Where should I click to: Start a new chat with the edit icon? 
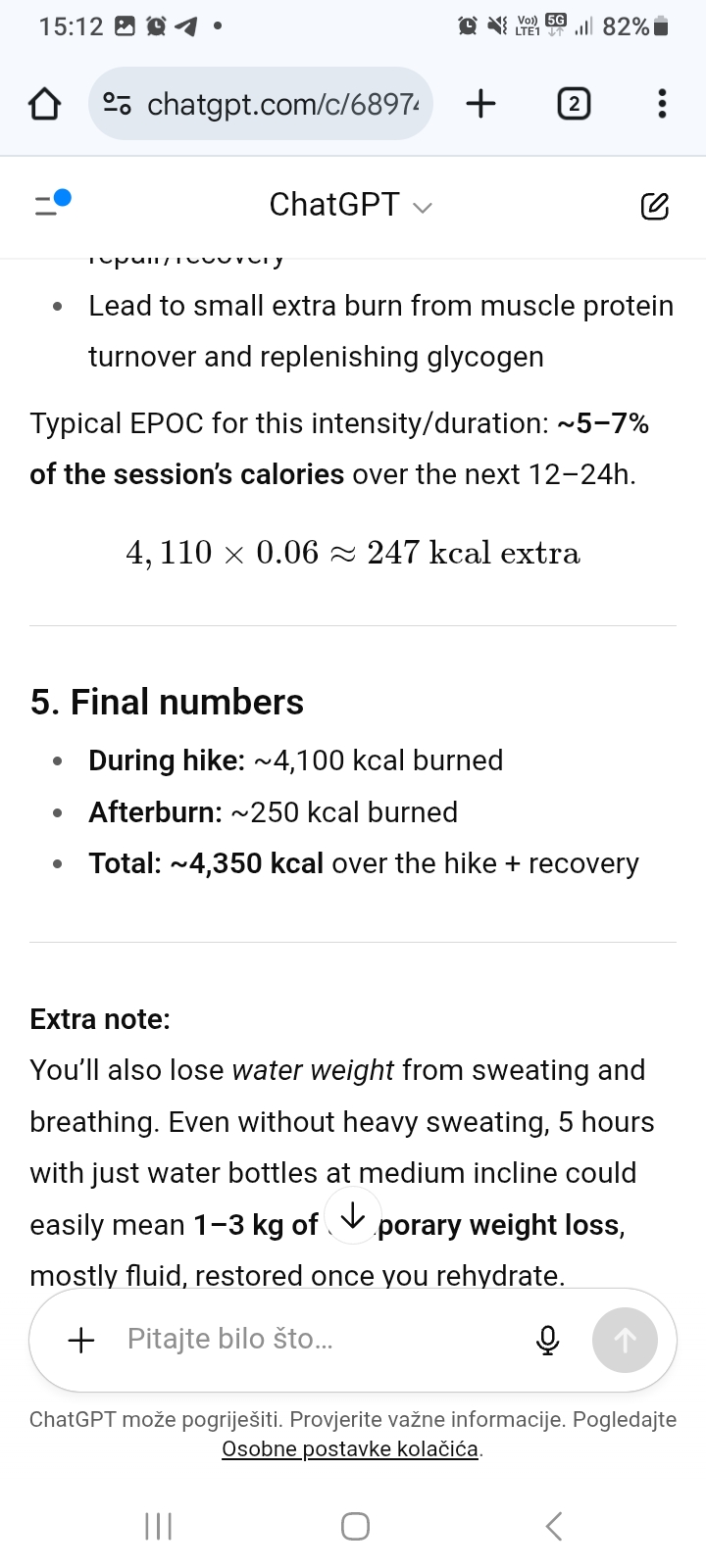(654, 206)
